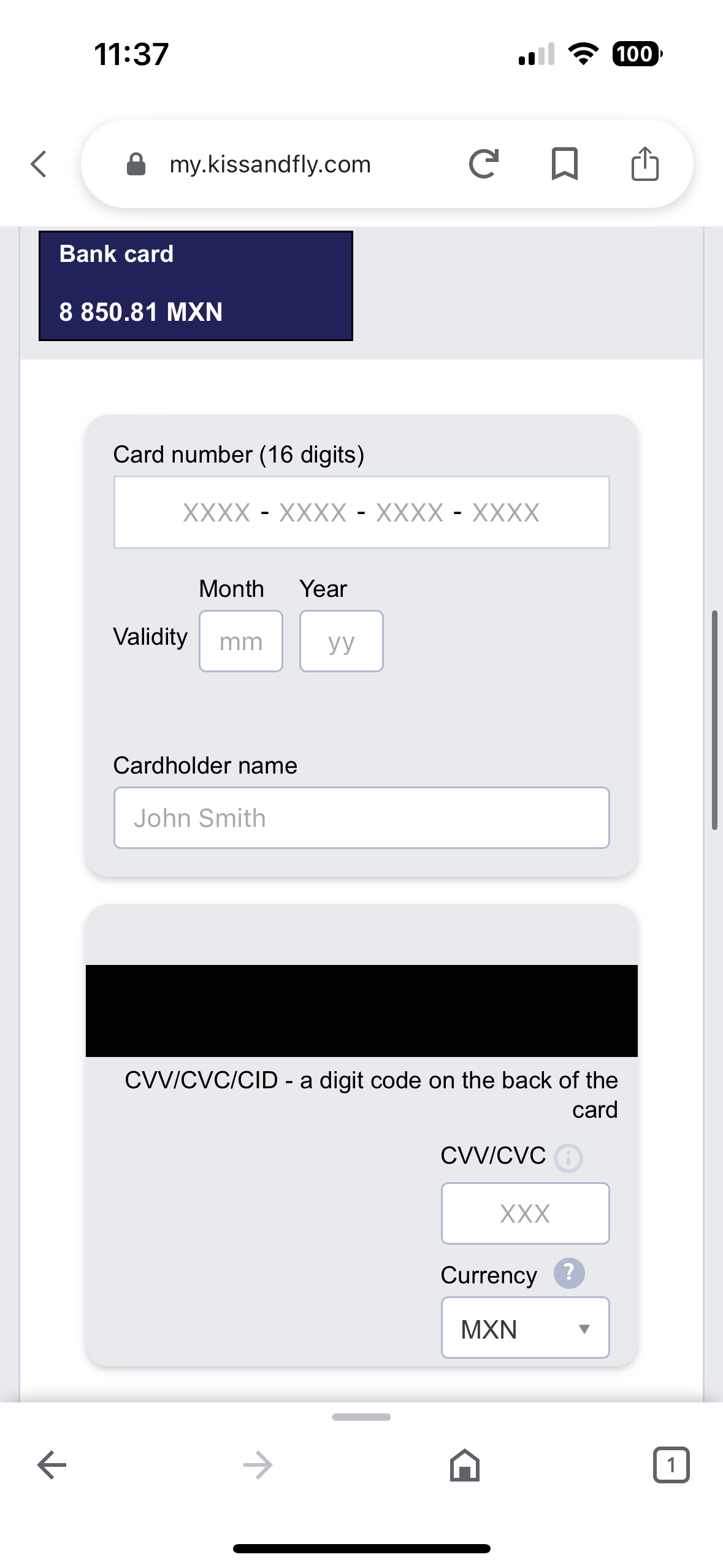Focus the Cardholder name field
The image size is (723, 1568).
point(361,818)
